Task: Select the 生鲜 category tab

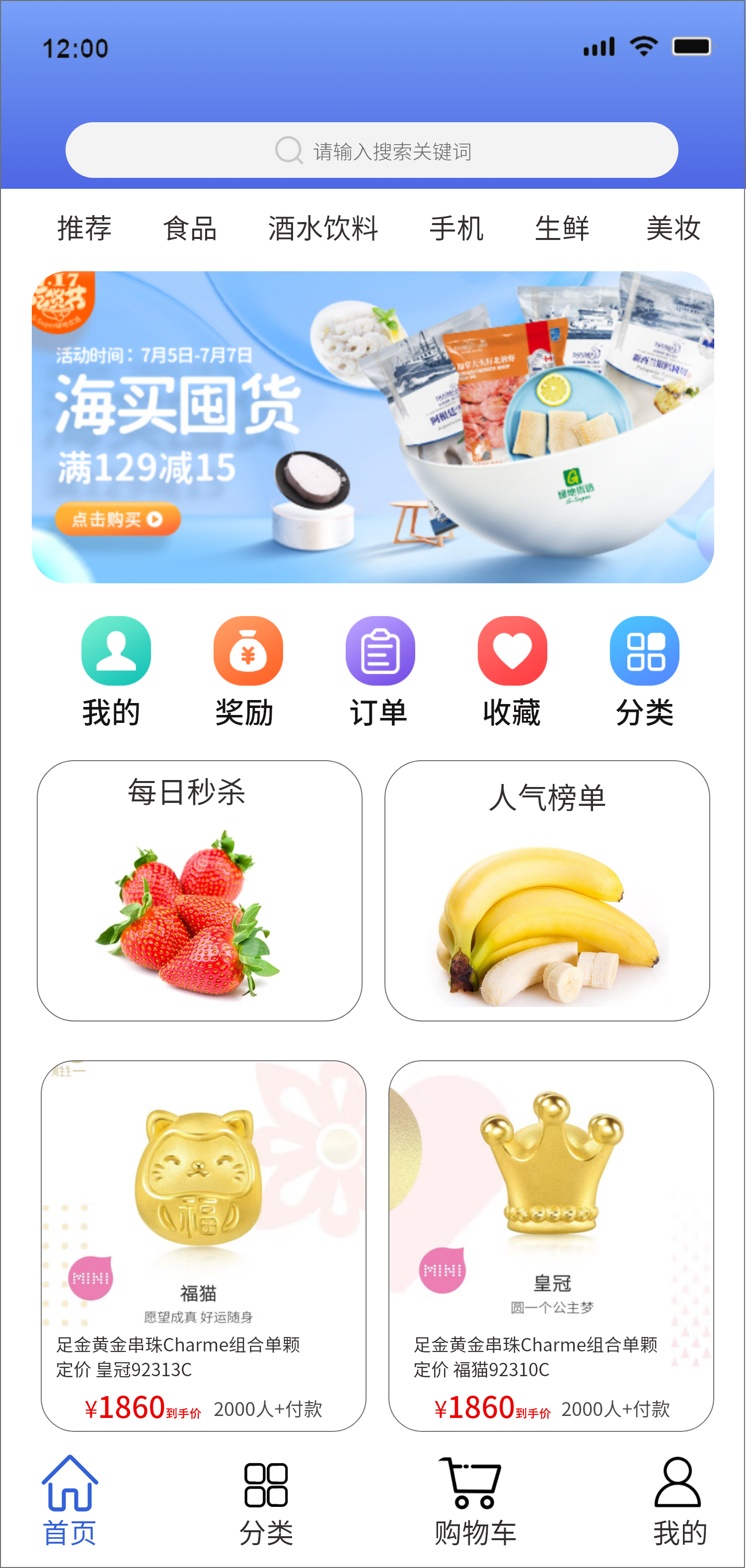Action: click(x=562, y=229)
